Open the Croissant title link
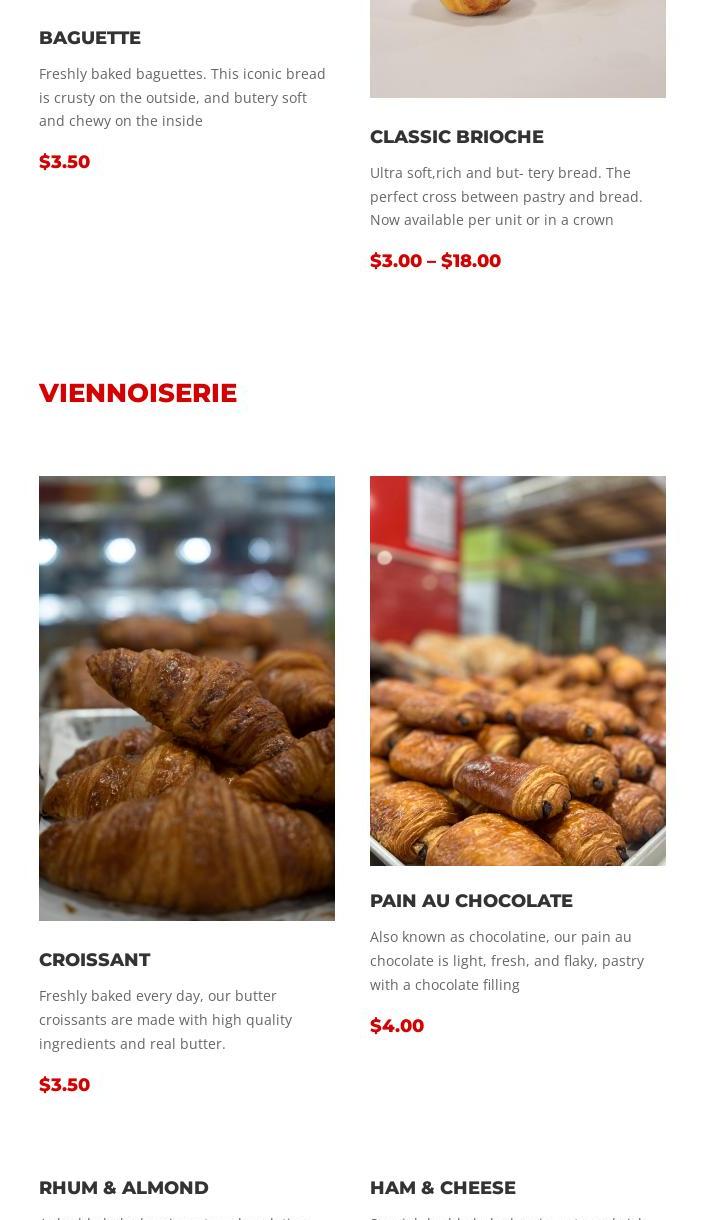The image size is (705, 1220). click(x=95, y=960)
